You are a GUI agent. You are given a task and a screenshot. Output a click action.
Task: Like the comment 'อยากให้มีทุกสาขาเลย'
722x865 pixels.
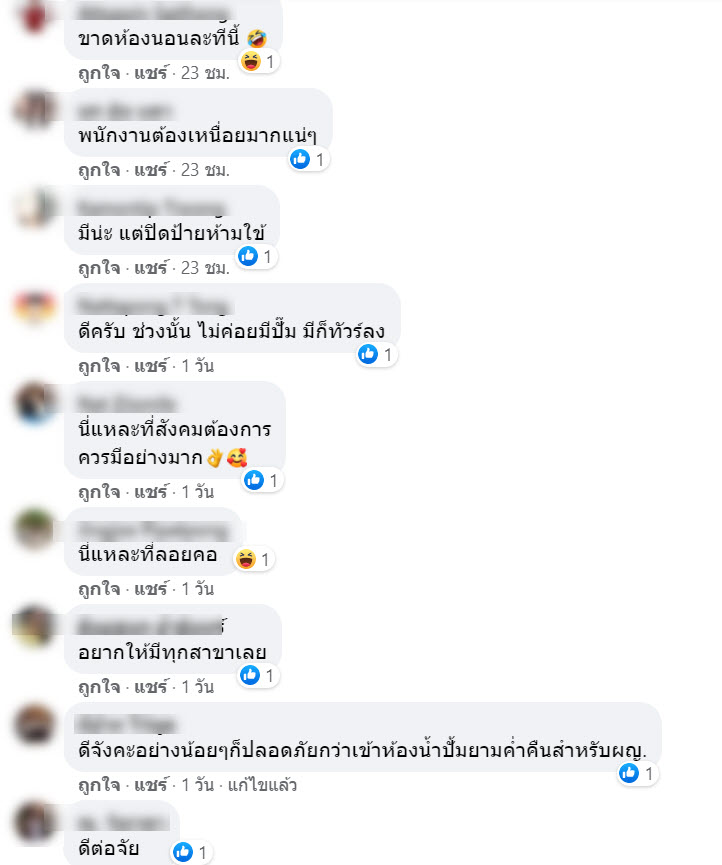point(97,686)
